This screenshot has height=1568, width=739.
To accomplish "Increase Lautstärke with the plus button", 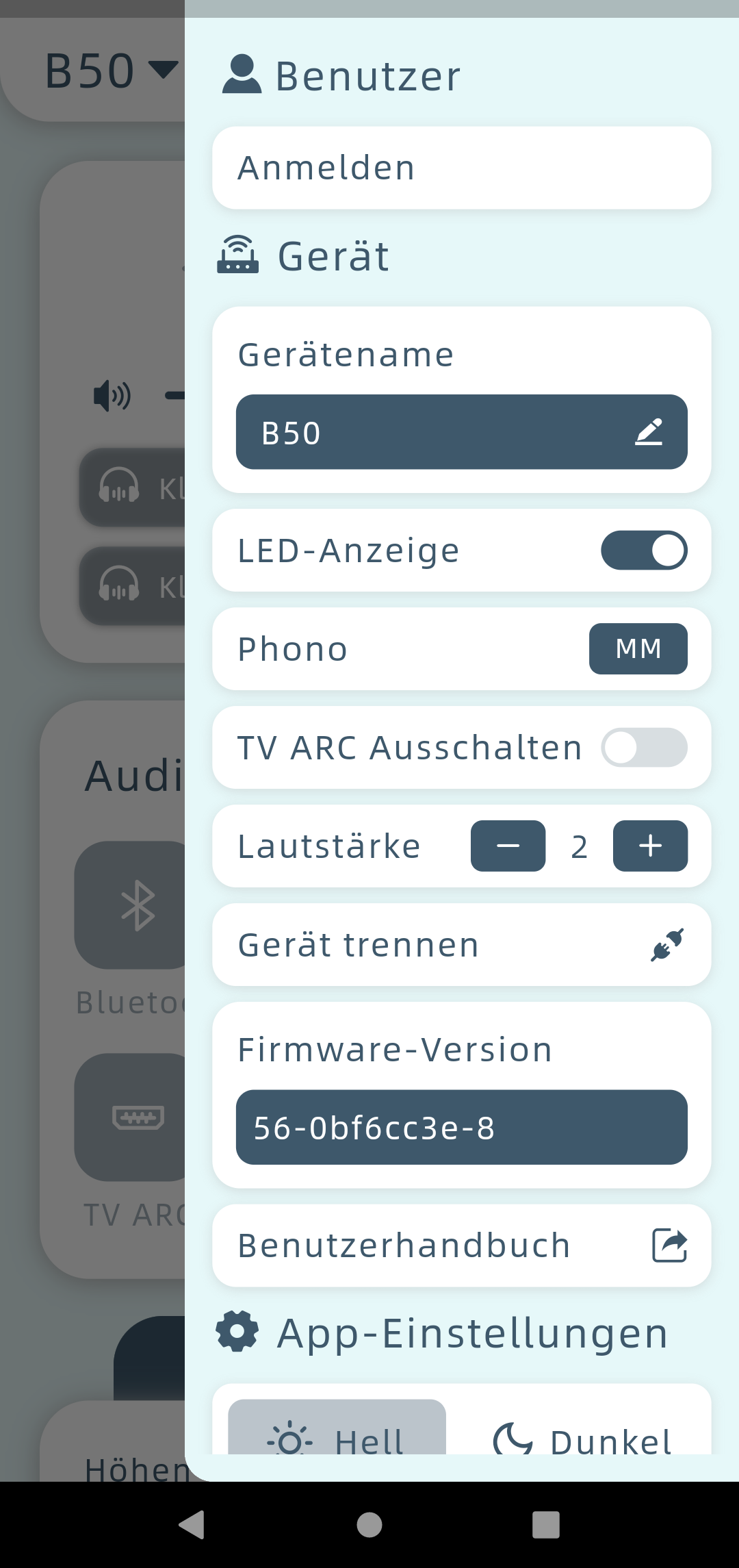I will [651, 846].
